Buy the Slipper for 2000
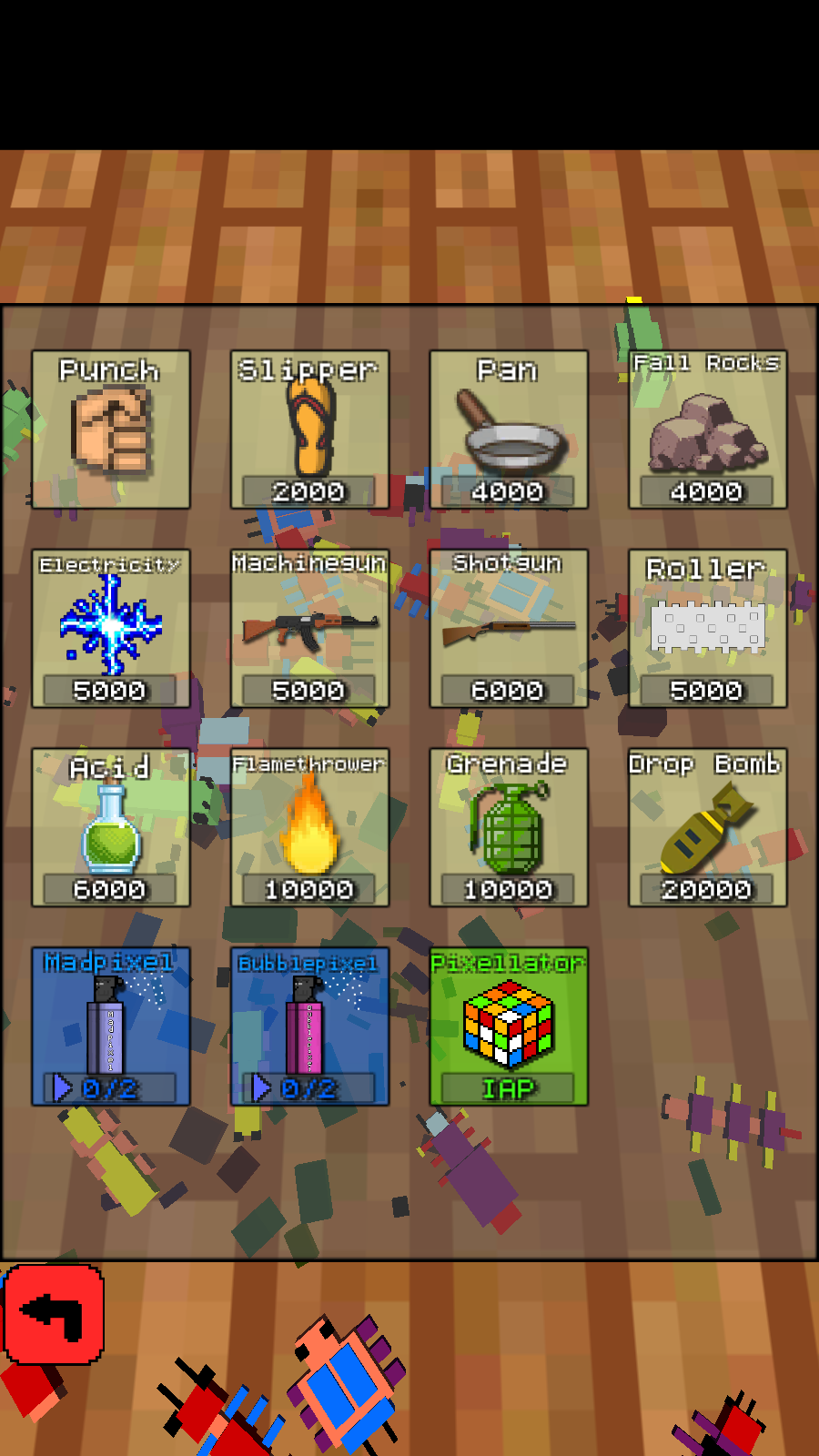 (309, 430)
